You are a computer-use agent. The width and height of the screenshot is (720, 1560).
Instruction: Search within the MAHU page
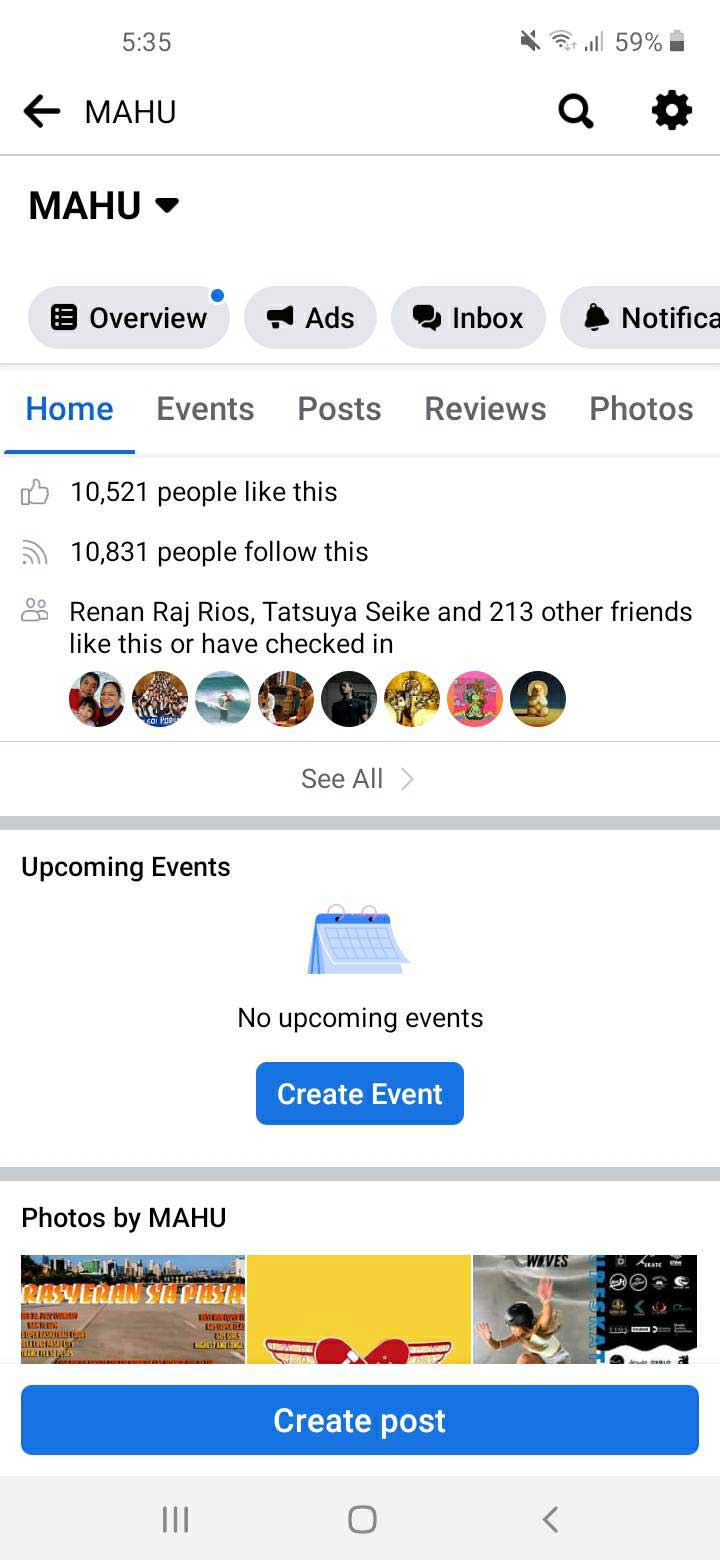tap(576, 111)
